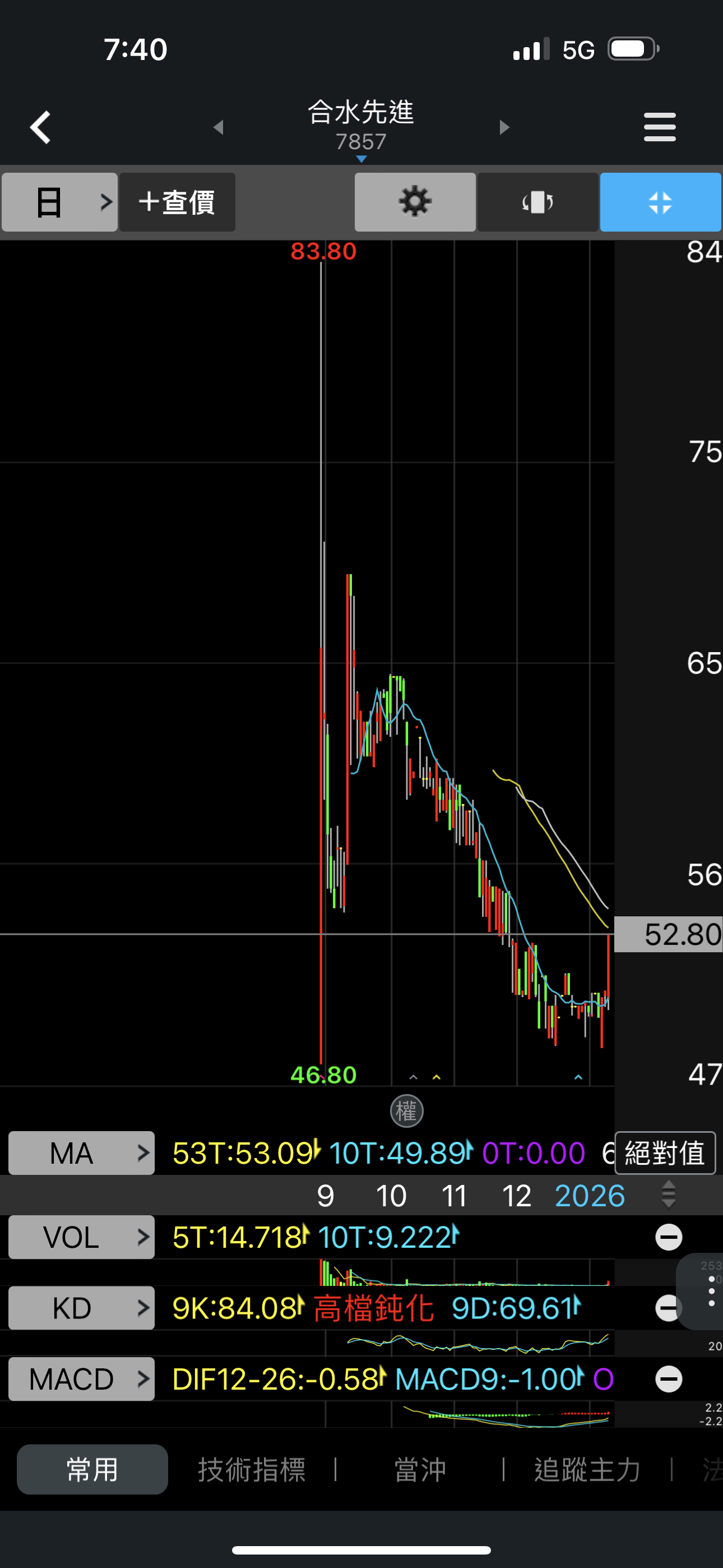The height and width of the screenshot is (1568, 723).
Task: Remove the VOL indicator panel
Action: [x=668, y=1237]
